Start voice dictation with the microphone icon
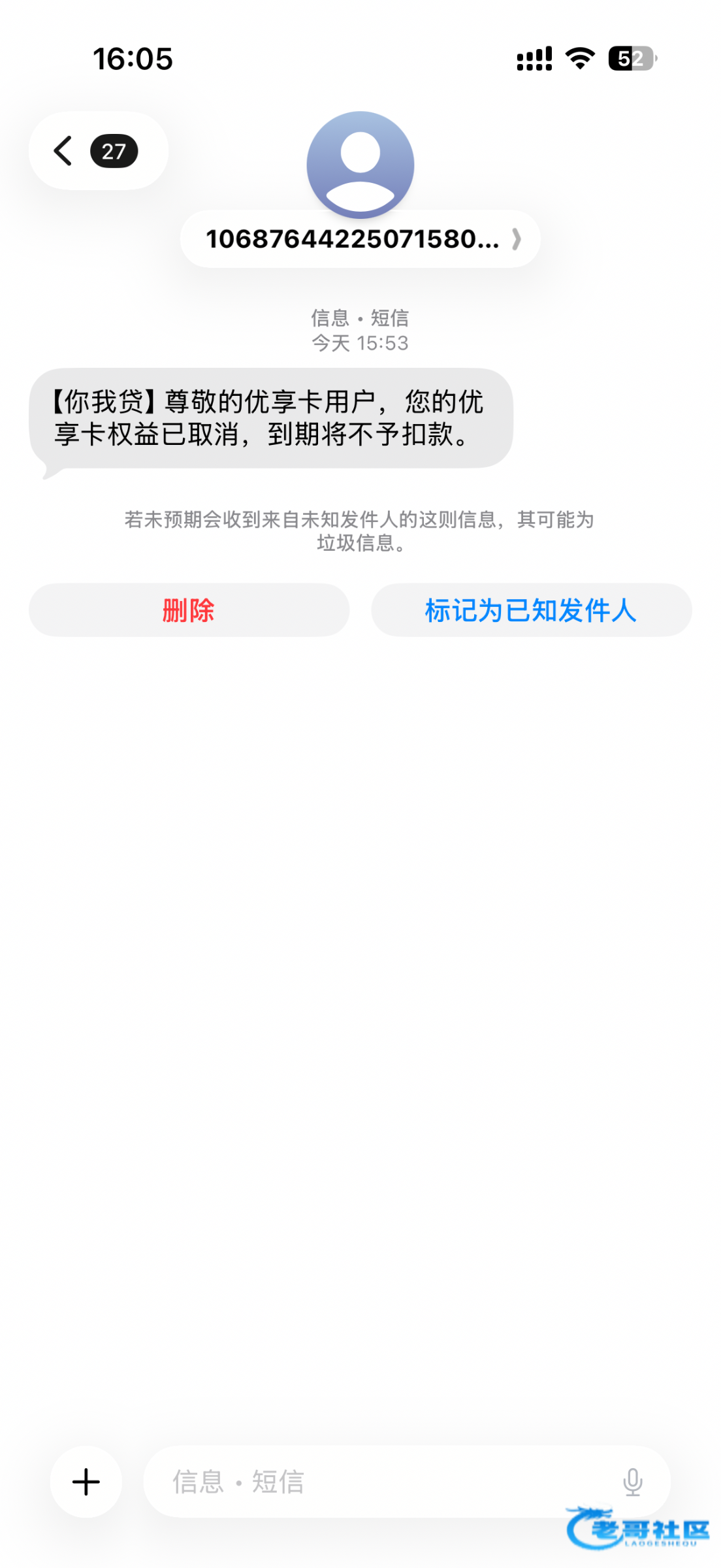The width and height of the screenshot is (721, 1568). (x=632, y=1481)
